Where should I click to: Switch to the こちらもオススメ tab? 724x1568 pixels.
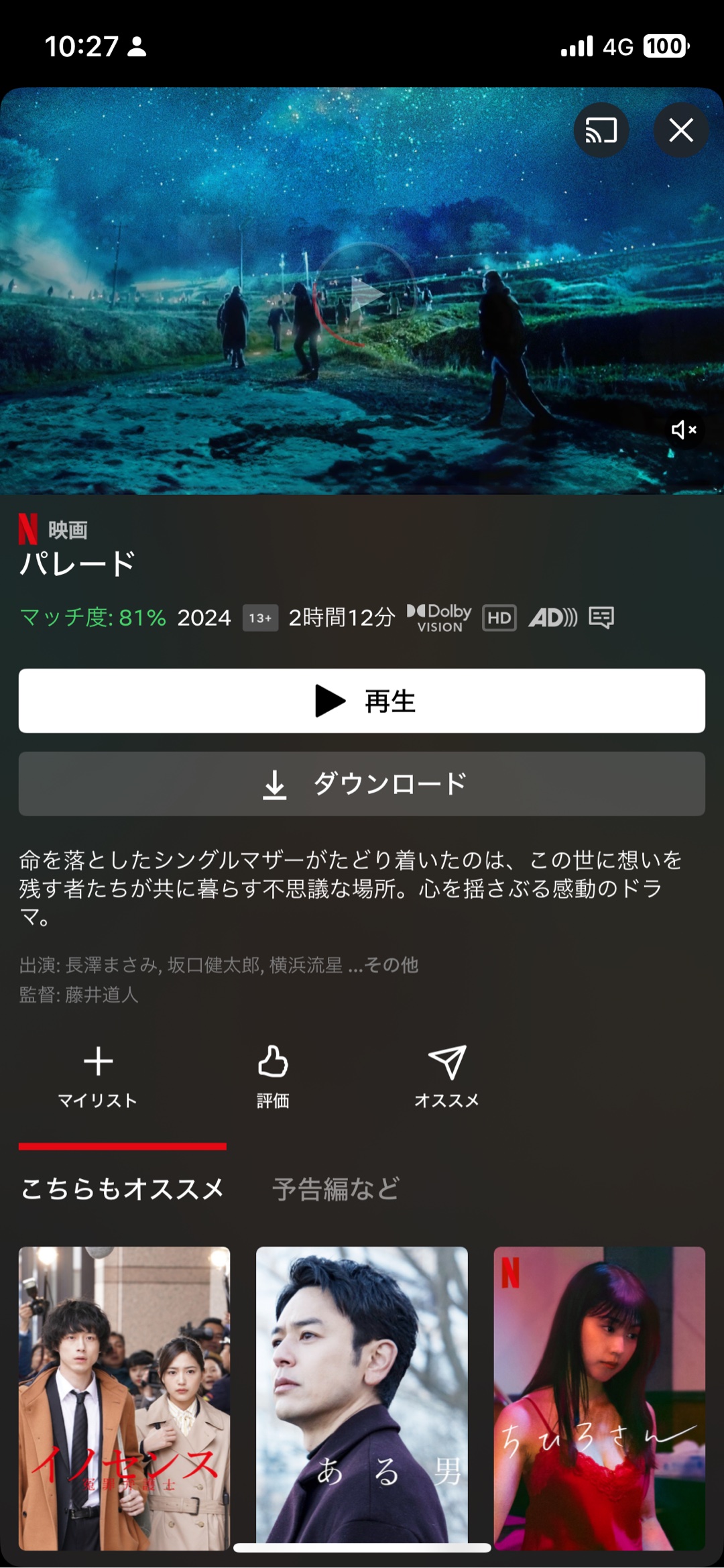(x=123, y=1189)
